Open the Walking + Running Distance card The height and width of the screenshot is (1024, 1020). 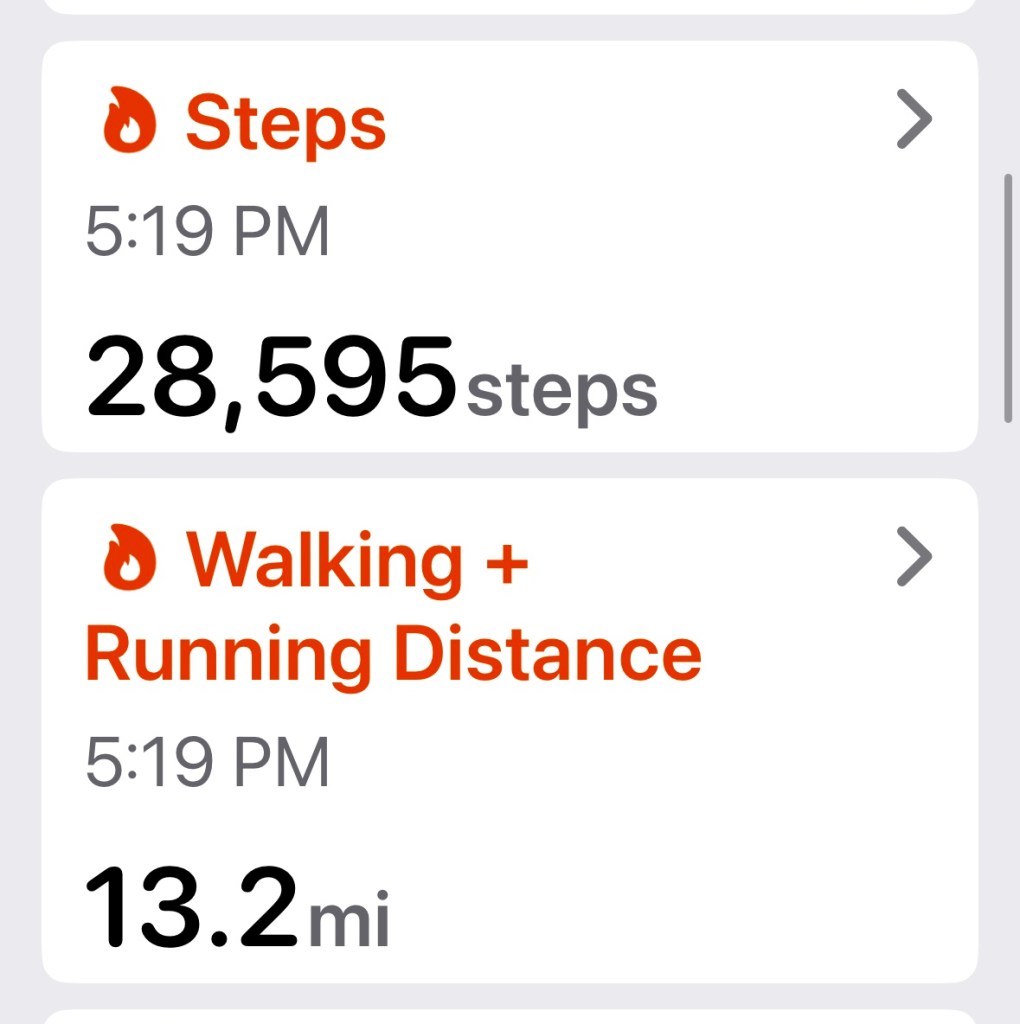(508, 730)
